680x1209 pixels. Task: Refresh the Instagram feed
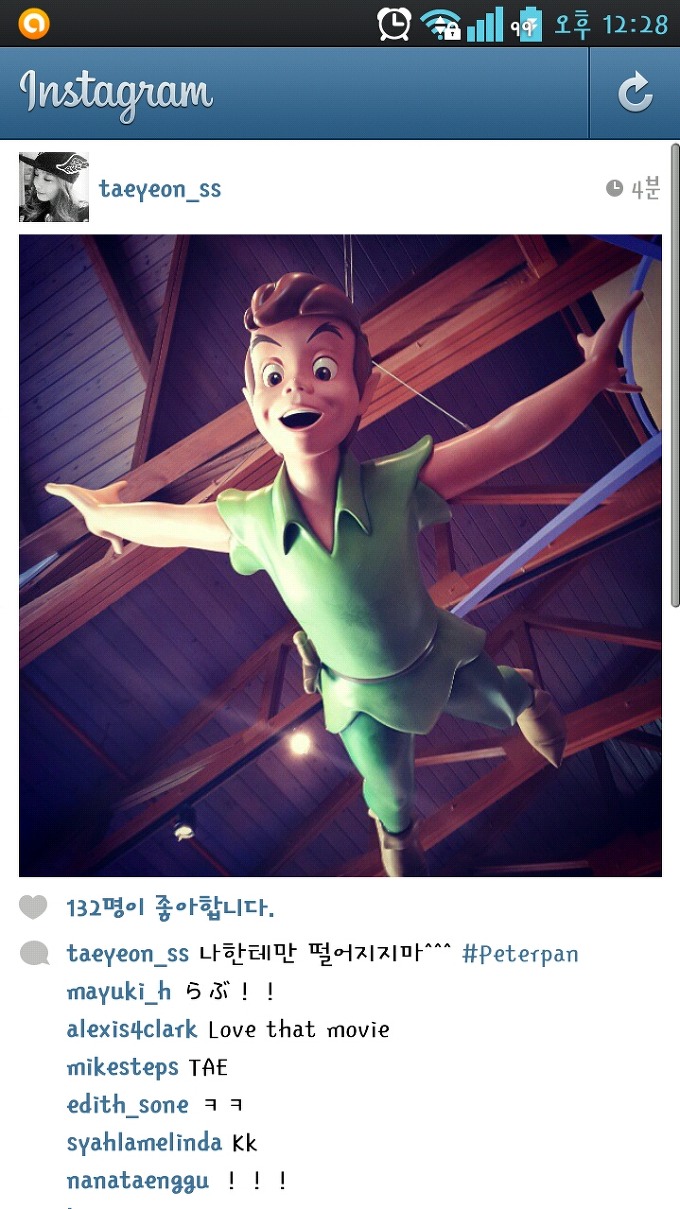point(634,93)
